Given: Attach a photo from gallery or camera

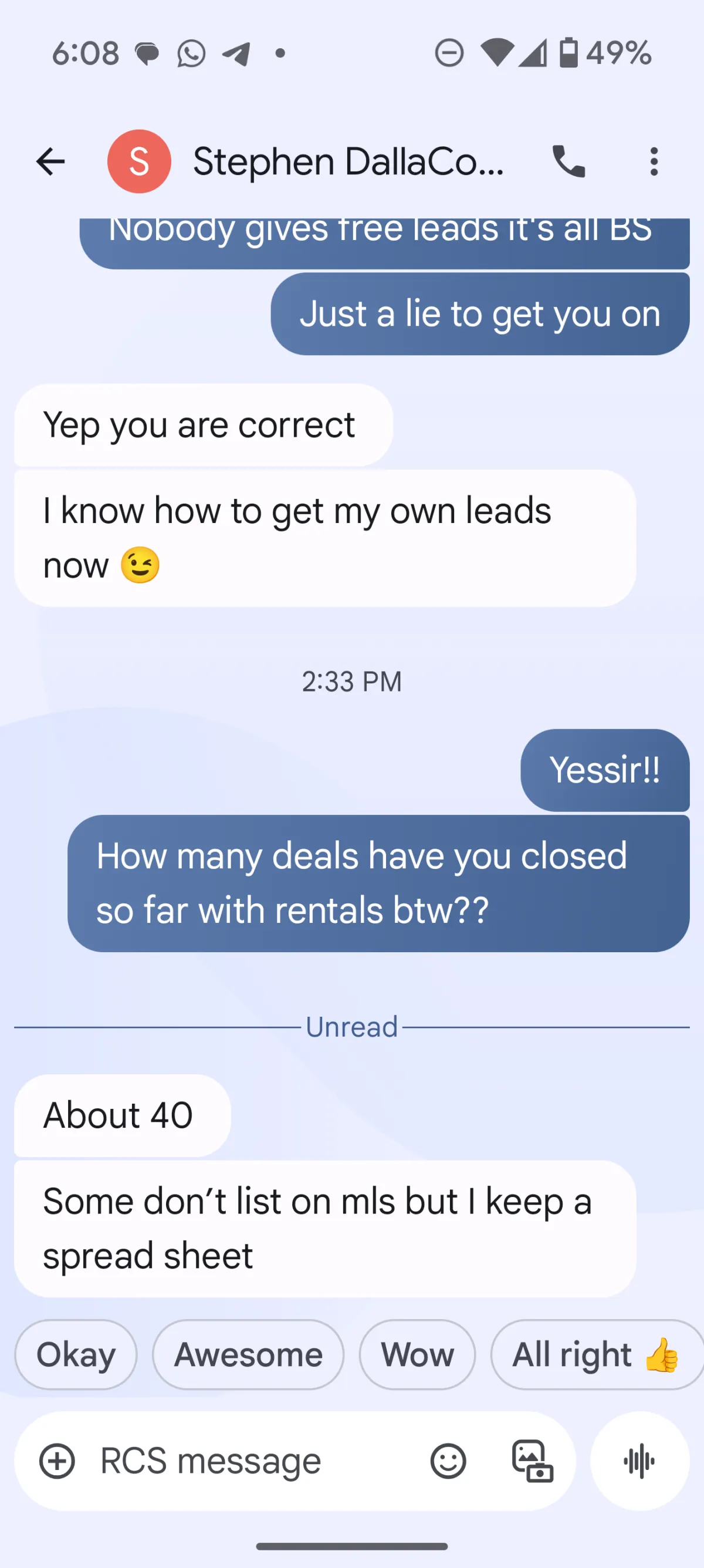Looking at the screenshot, I should [x=533, y=1461].
